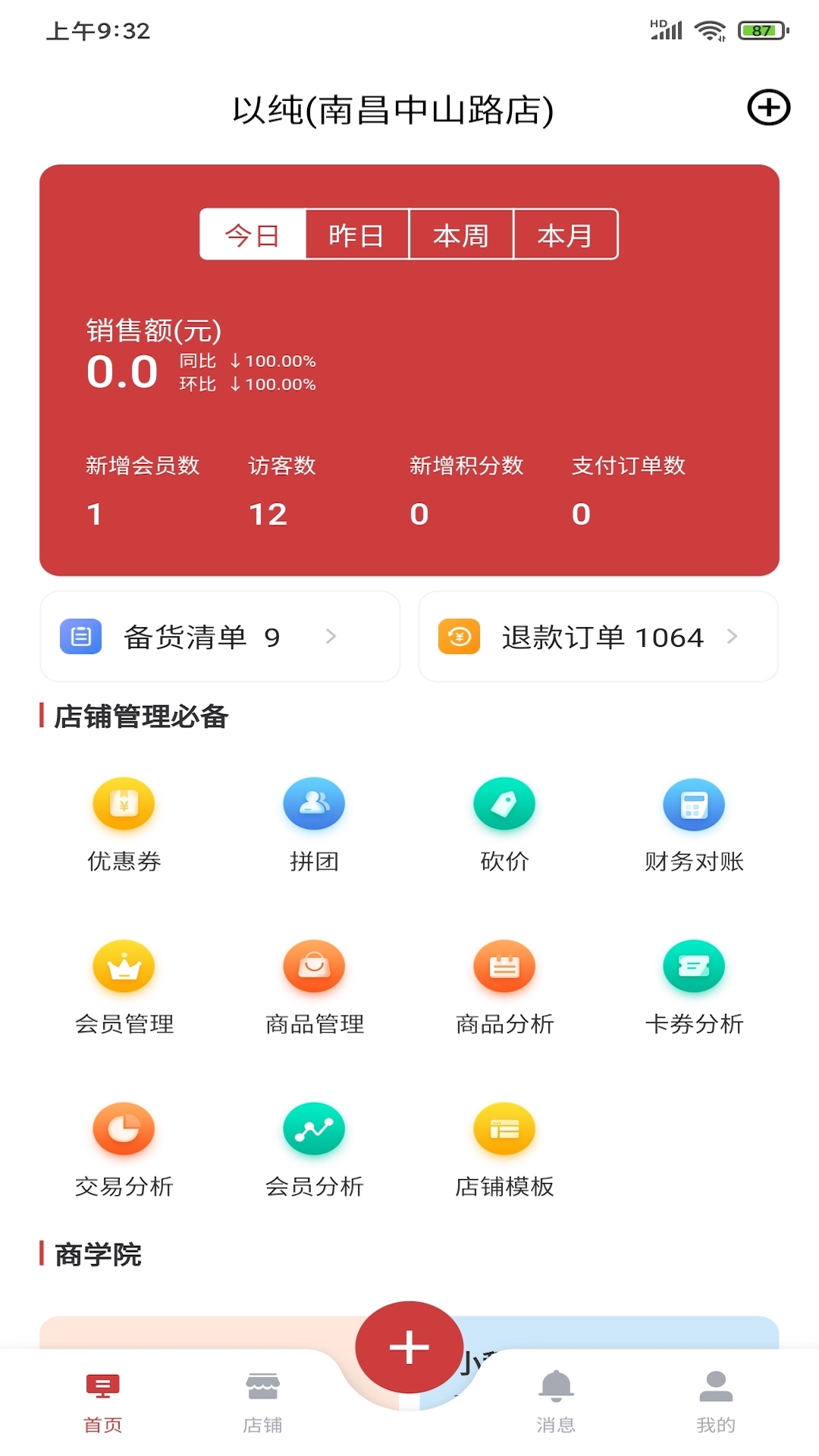Open 退款订单 refund orders

click(x=598, y=637)
